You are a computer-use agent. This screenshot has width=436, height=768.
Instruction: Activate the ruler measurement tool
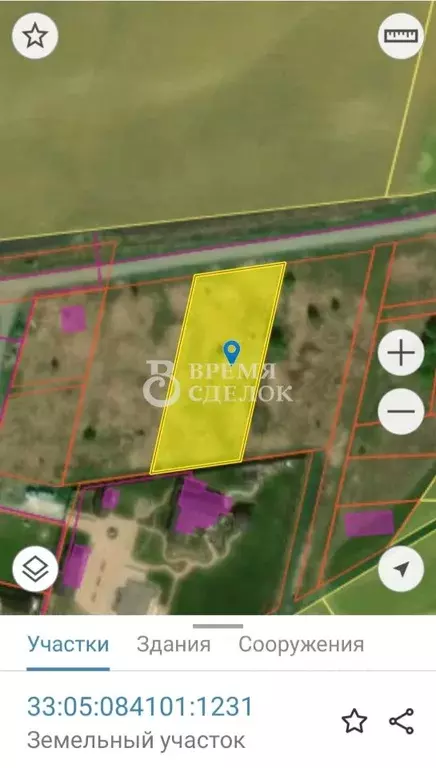coord(401,36)
